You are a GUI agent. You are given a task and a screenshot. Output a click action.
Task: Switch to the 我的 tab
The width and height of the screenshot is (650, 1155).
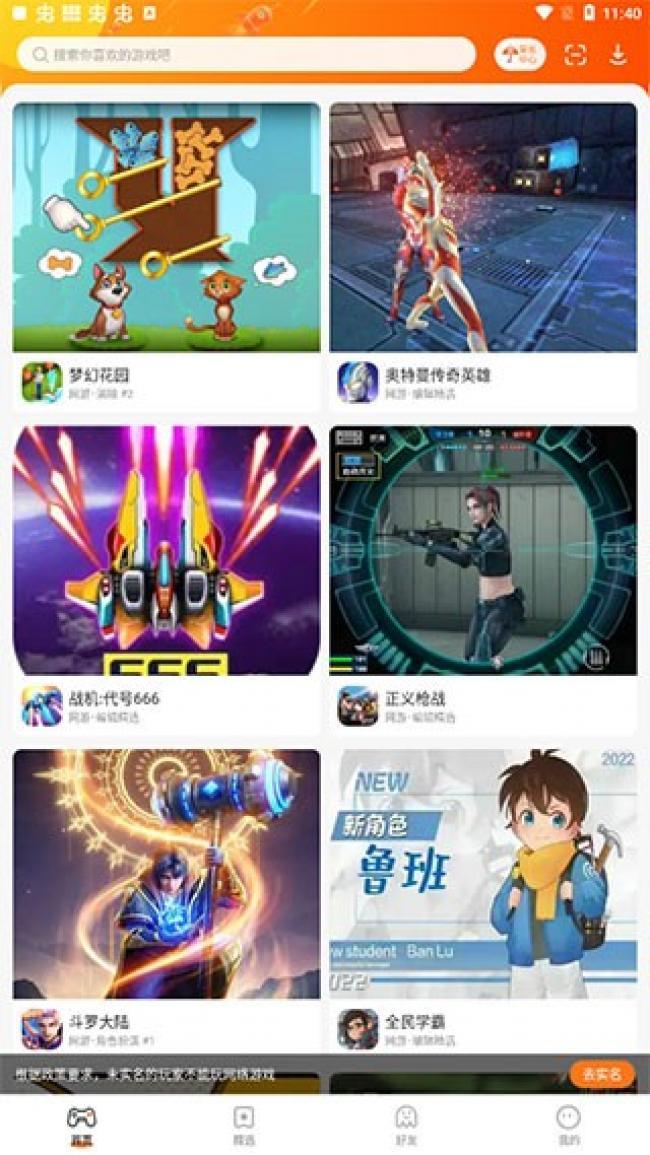[568, 1124]
